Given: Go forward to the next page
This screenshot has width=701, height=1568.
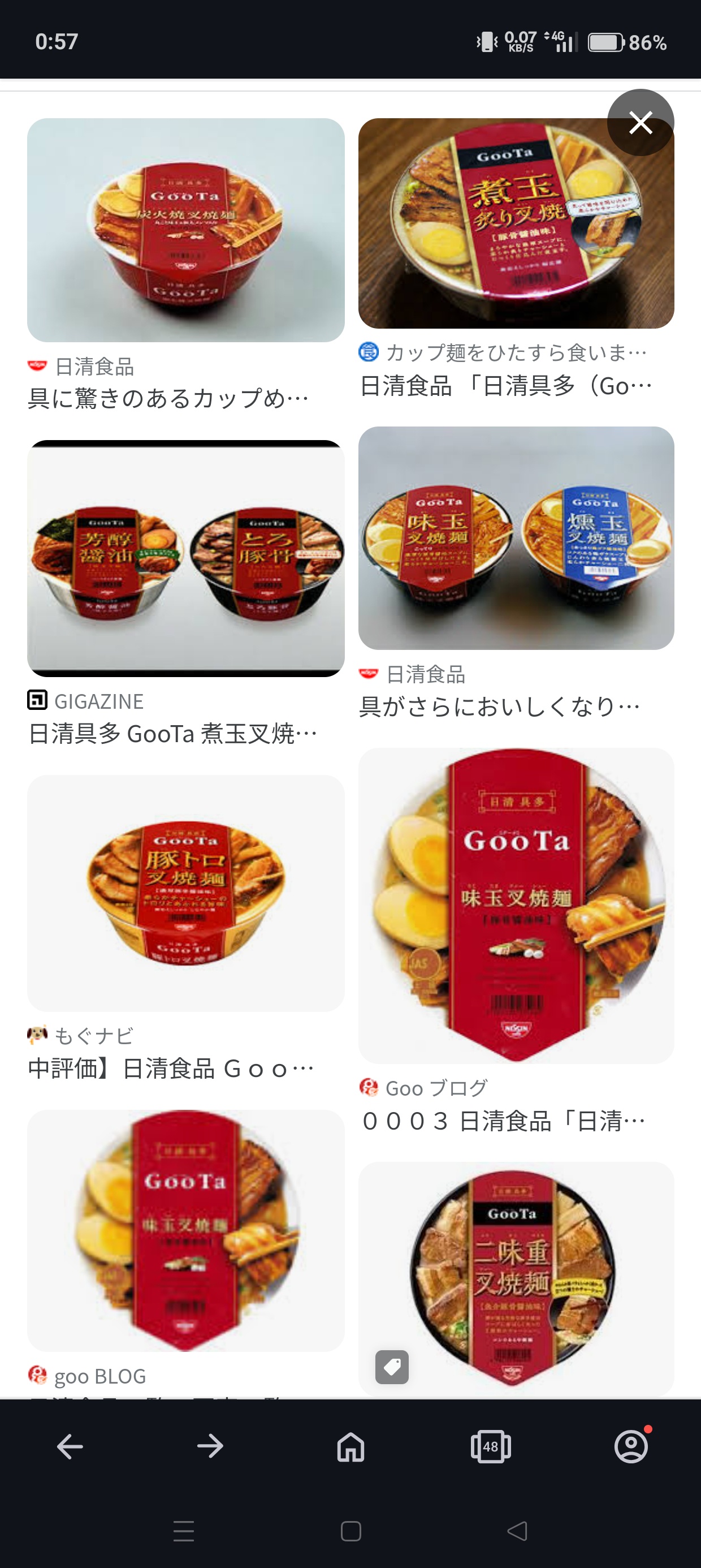Looking at the screenshot, I should tap(210, 1446).
